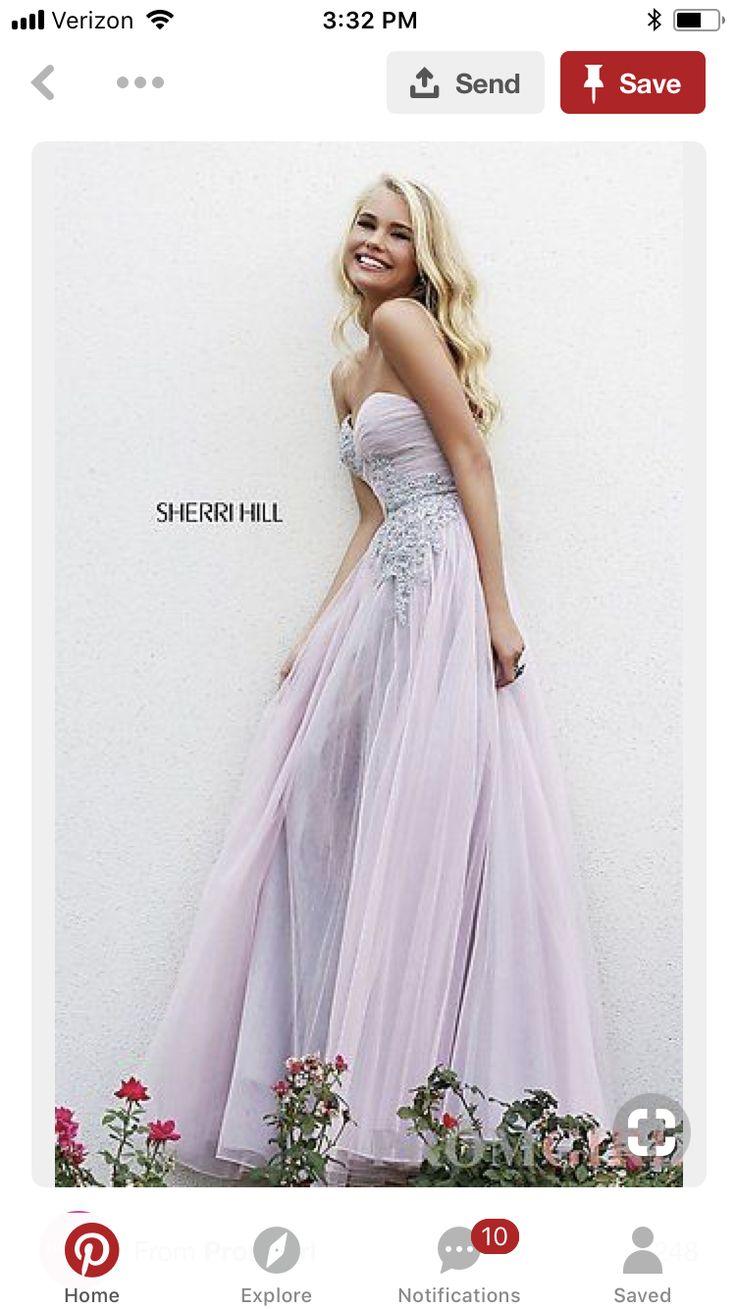Open the Notifications tab

[459, 1263]
